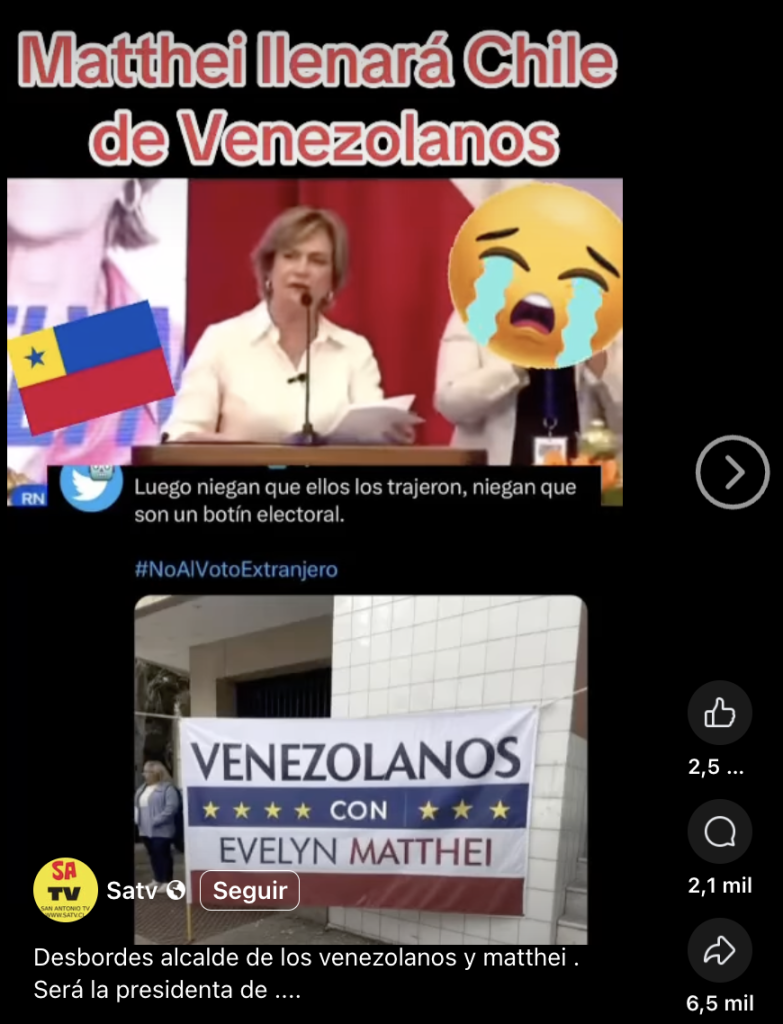Like this Satv post
The width and height of the screenshot is (783, 1024).
(719, 713)
